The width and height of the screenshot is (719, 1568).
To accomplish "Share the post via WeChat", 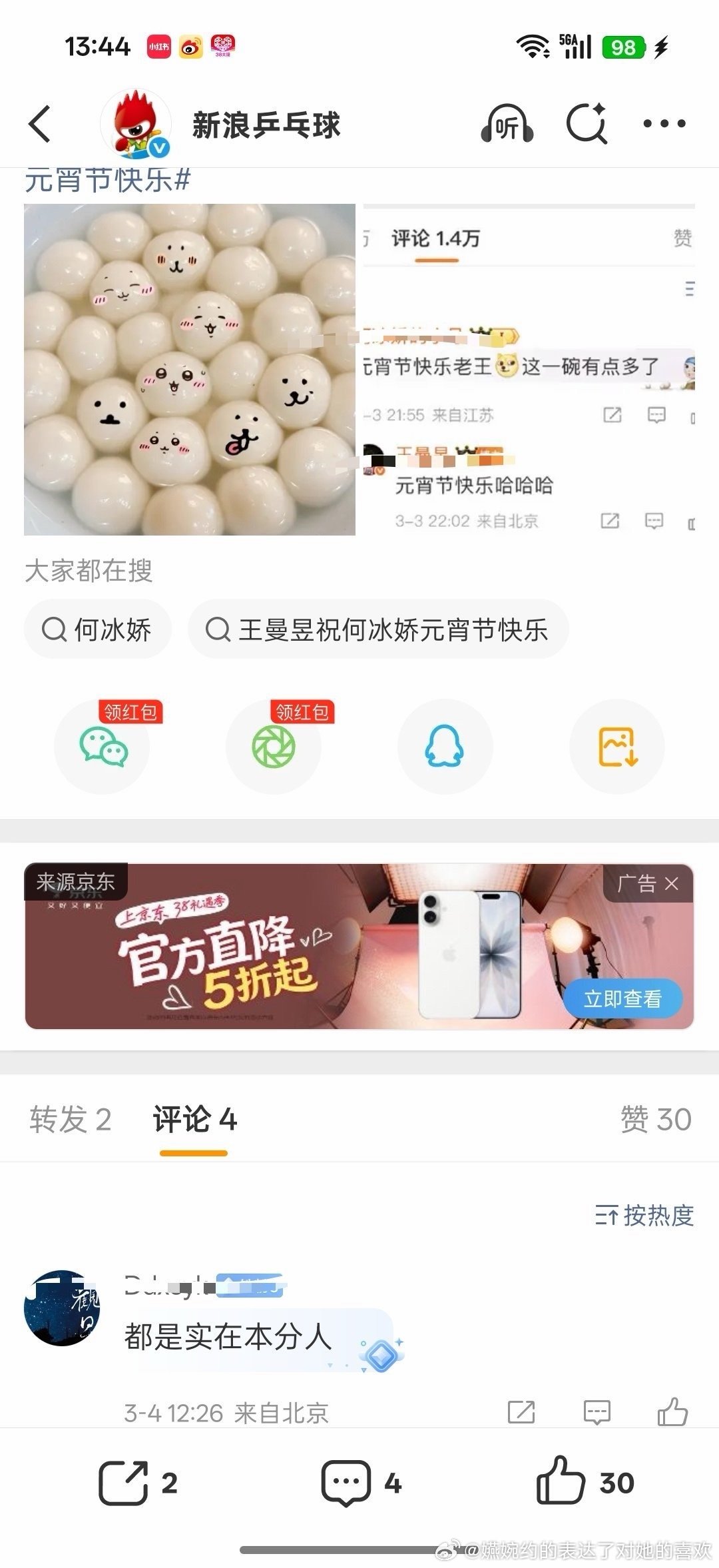I will (x=103, y=747).
